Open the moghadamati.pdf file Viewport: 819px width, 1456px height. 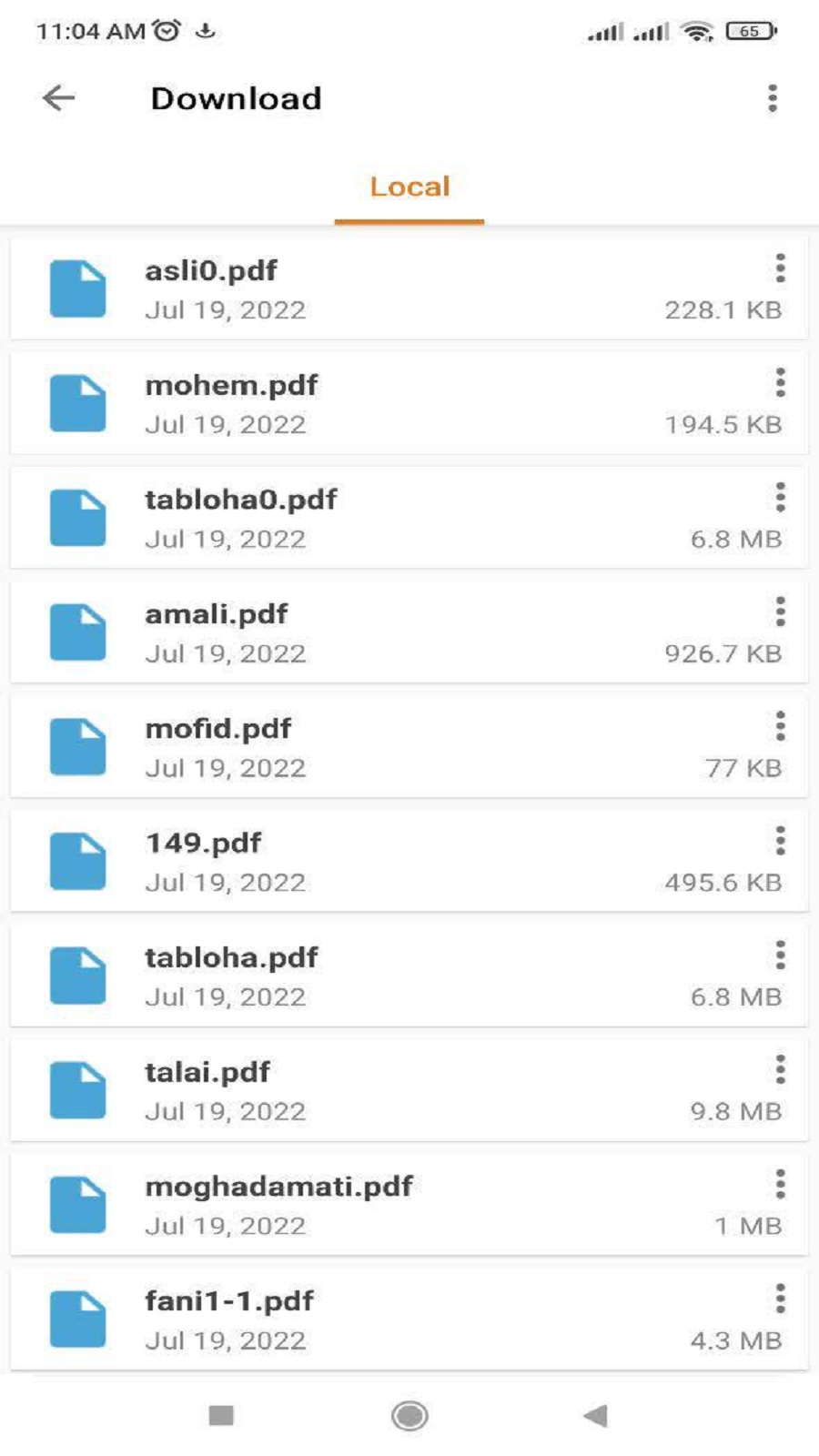click(364, 1206)
